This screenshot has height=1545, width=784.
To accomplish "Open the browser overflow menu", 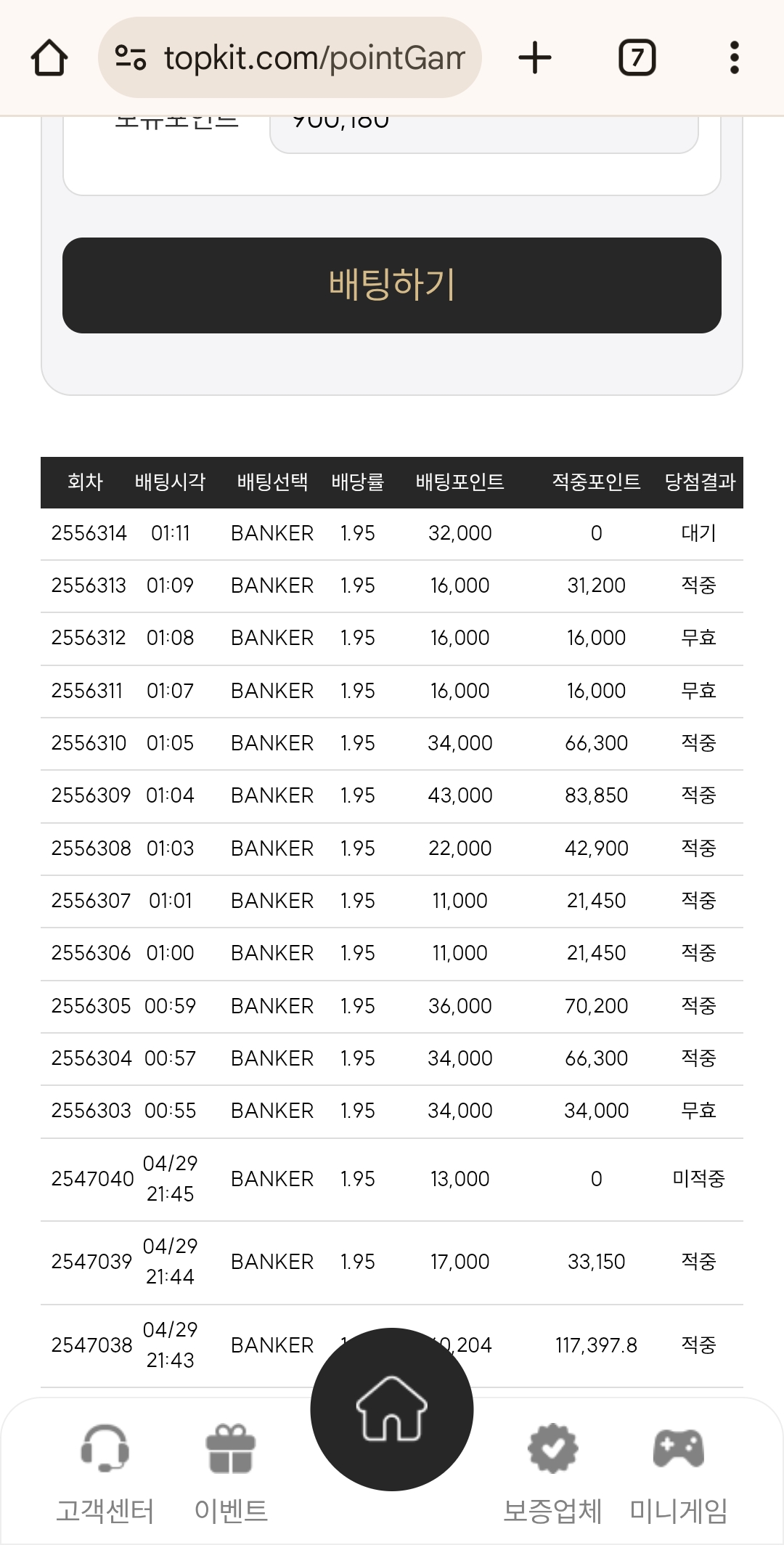I will pyautogui.click(x=735, y=58).
